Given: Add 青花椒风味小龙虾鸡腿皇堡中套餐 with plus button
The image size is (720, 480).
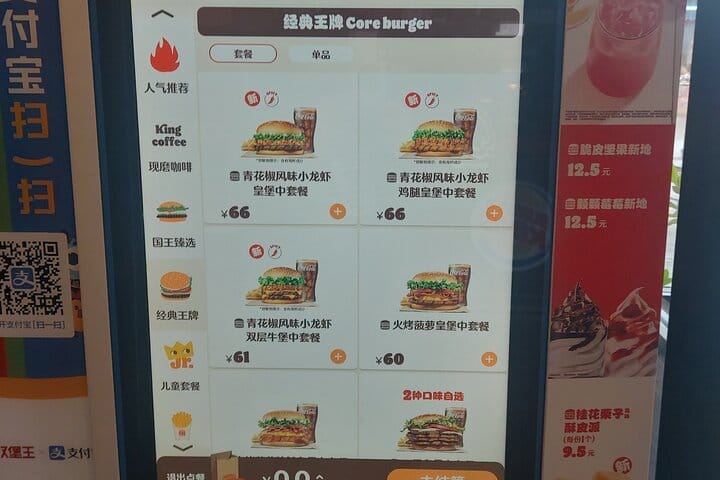Looking at the screenshot, I should [494, 212].
